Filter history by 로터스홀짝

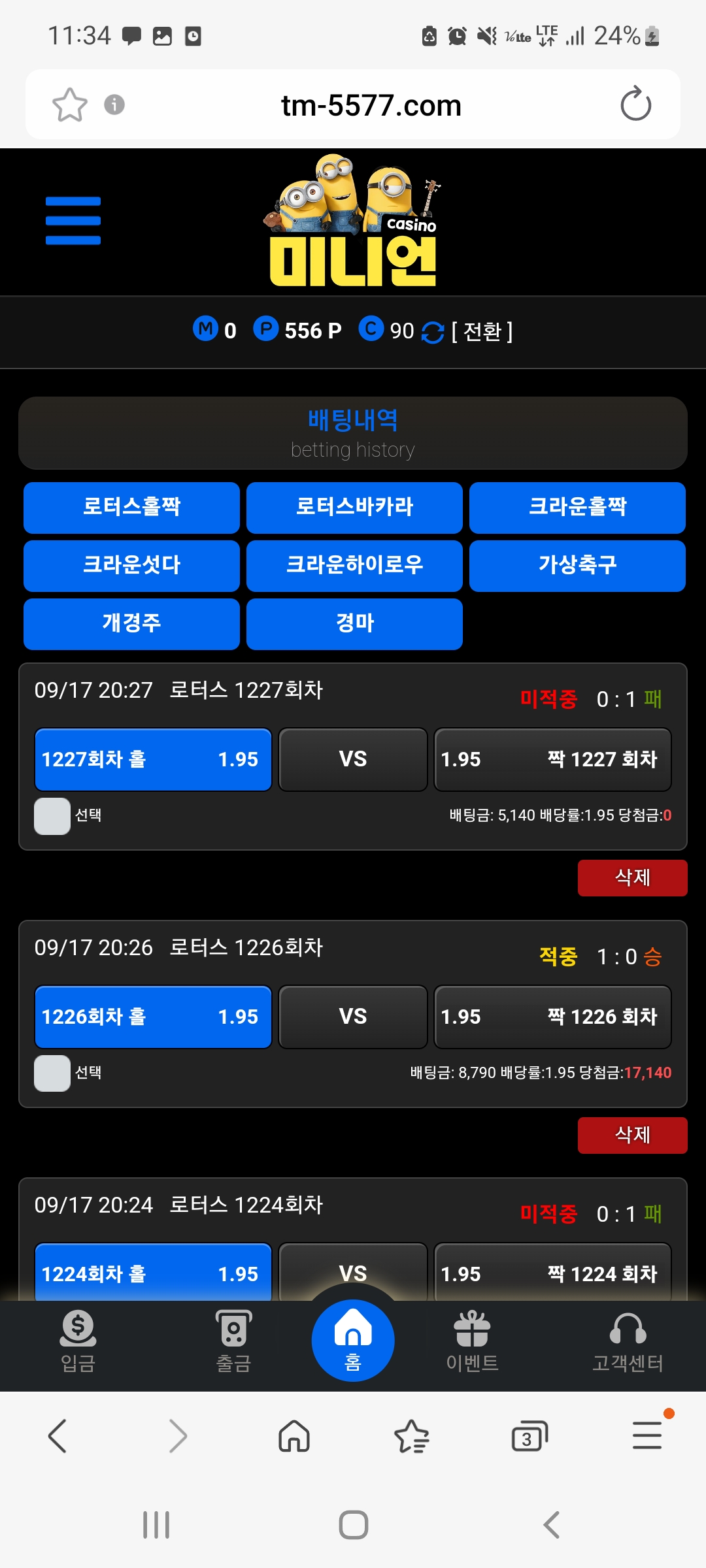coord(131,507)
